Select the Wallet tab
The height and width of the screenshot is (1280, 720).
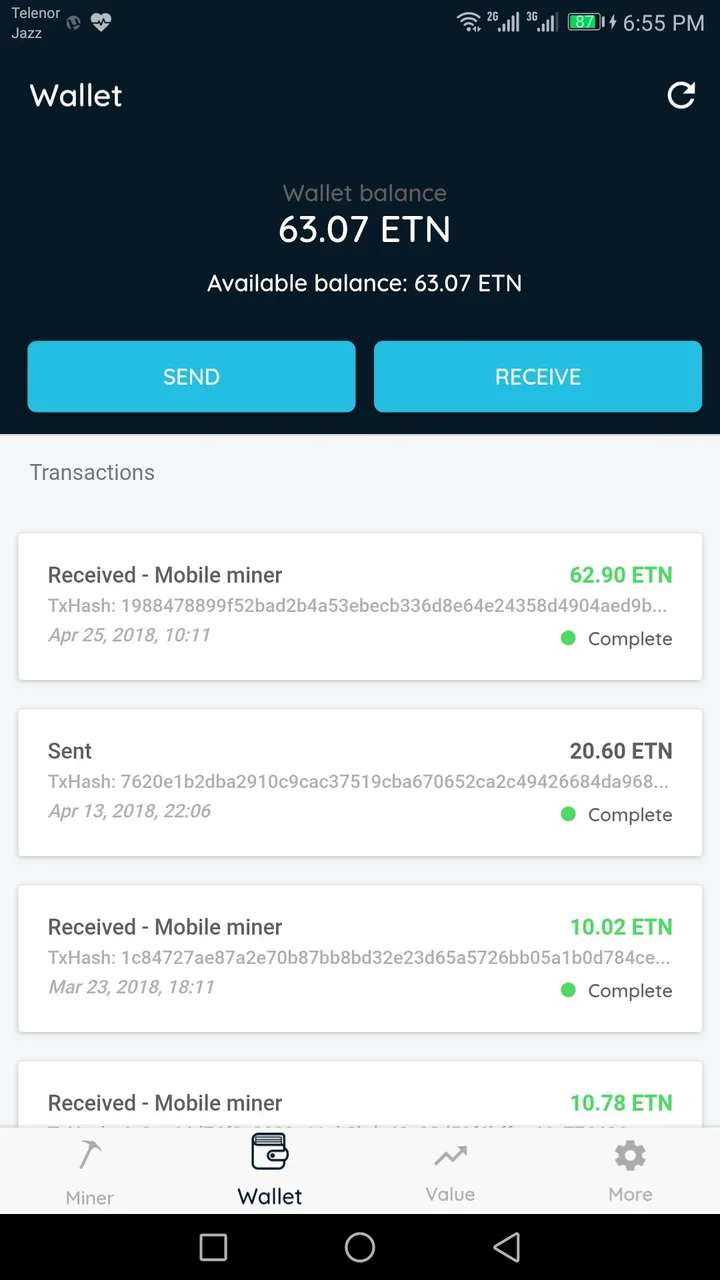(270, 1172)
